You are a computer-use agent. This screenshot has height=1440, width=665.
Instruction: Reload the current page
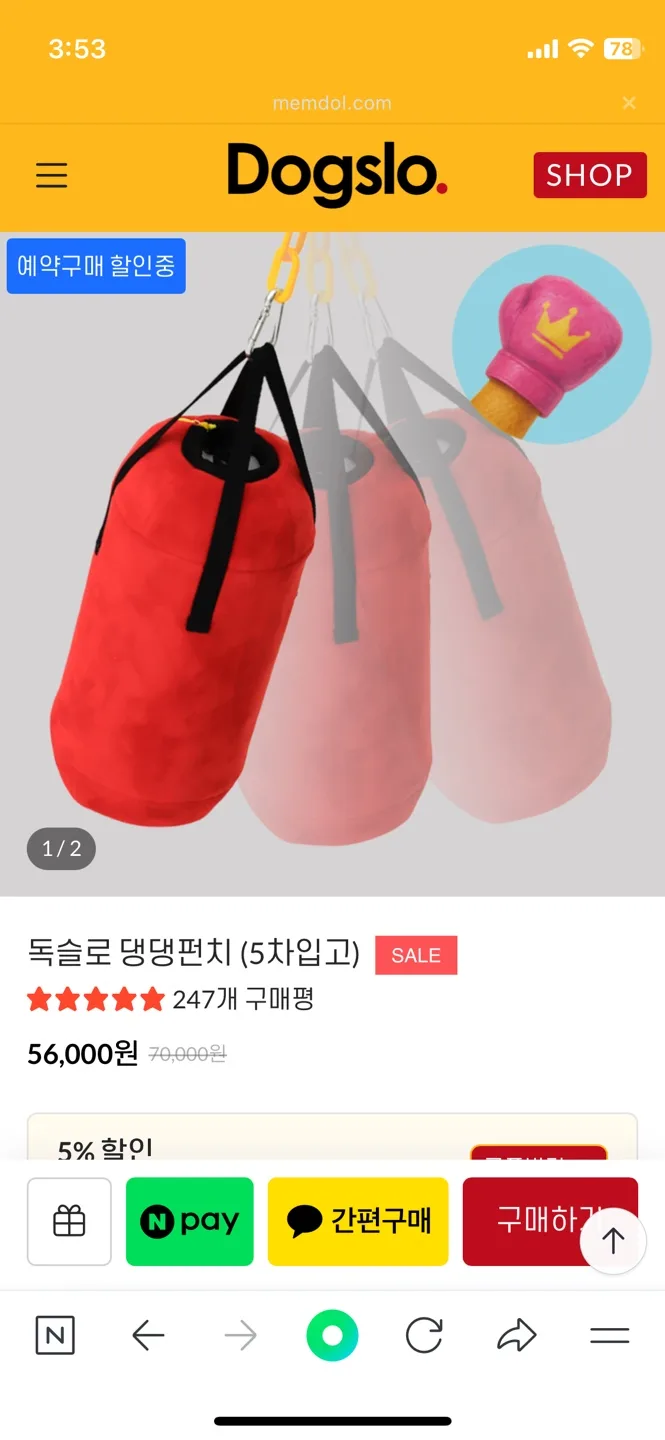(x=424, y=1336)
